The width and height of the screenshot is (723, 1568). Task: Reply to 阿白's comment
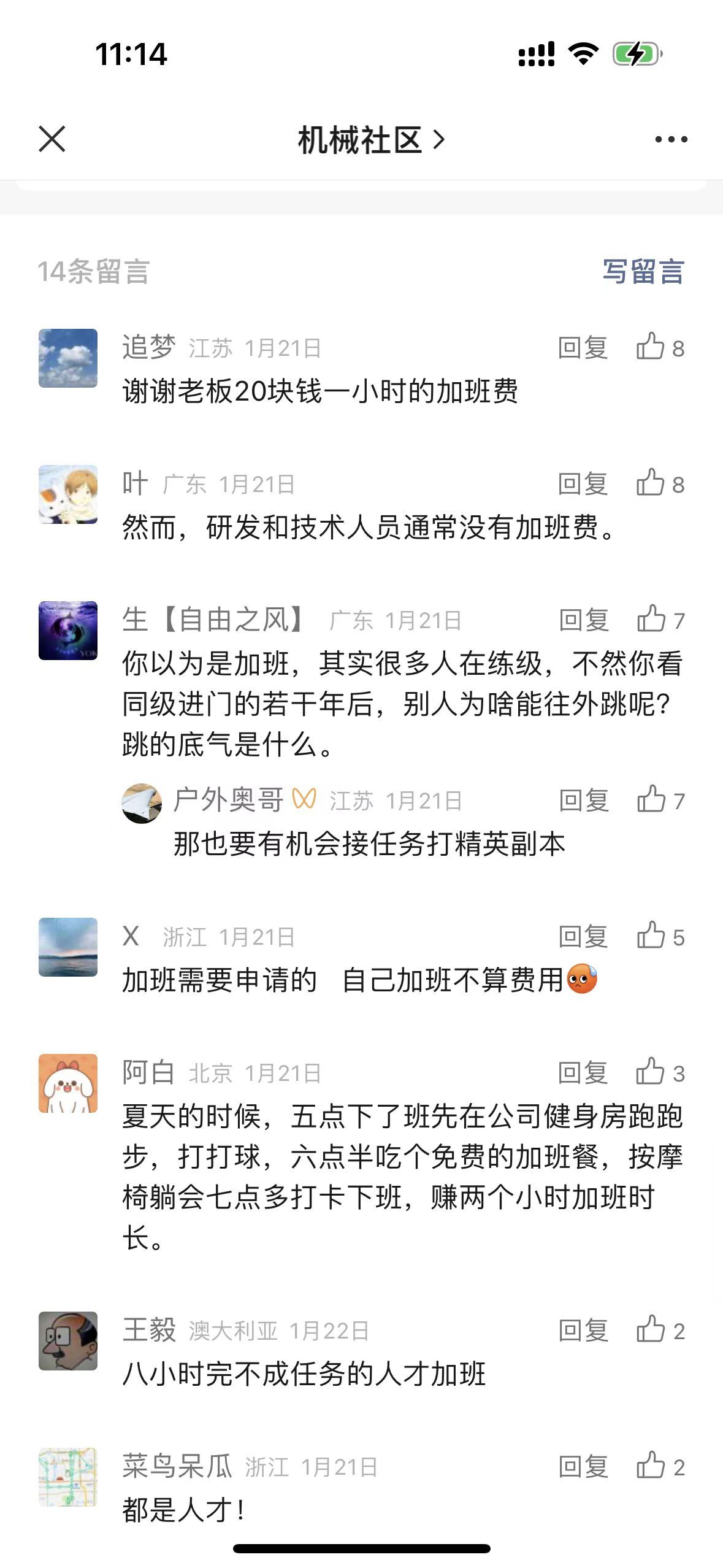[x=583, y=1073]
